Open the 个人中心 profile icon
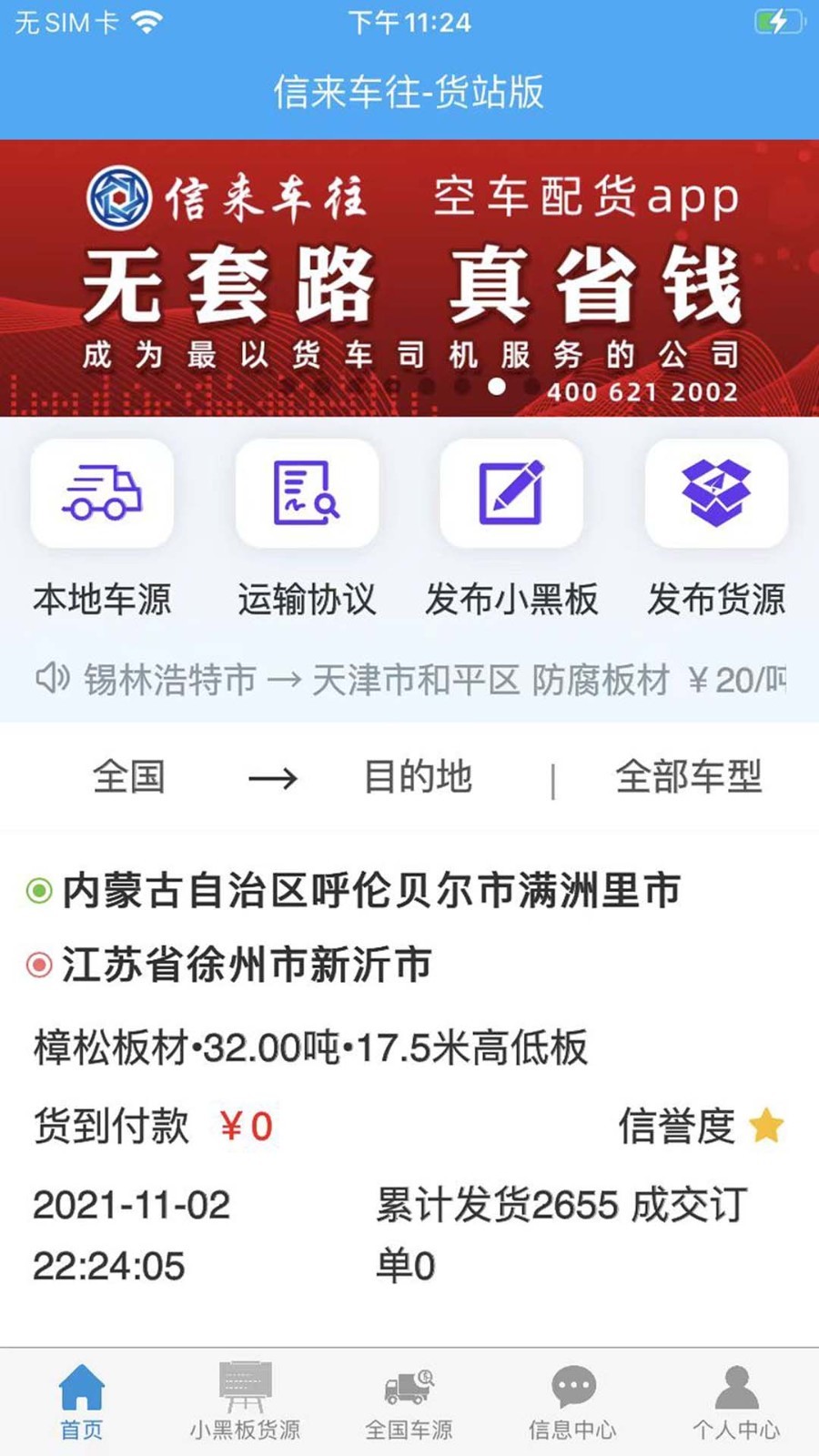Viewport: 819px width, 1456px height. (x=733, y=1385)
